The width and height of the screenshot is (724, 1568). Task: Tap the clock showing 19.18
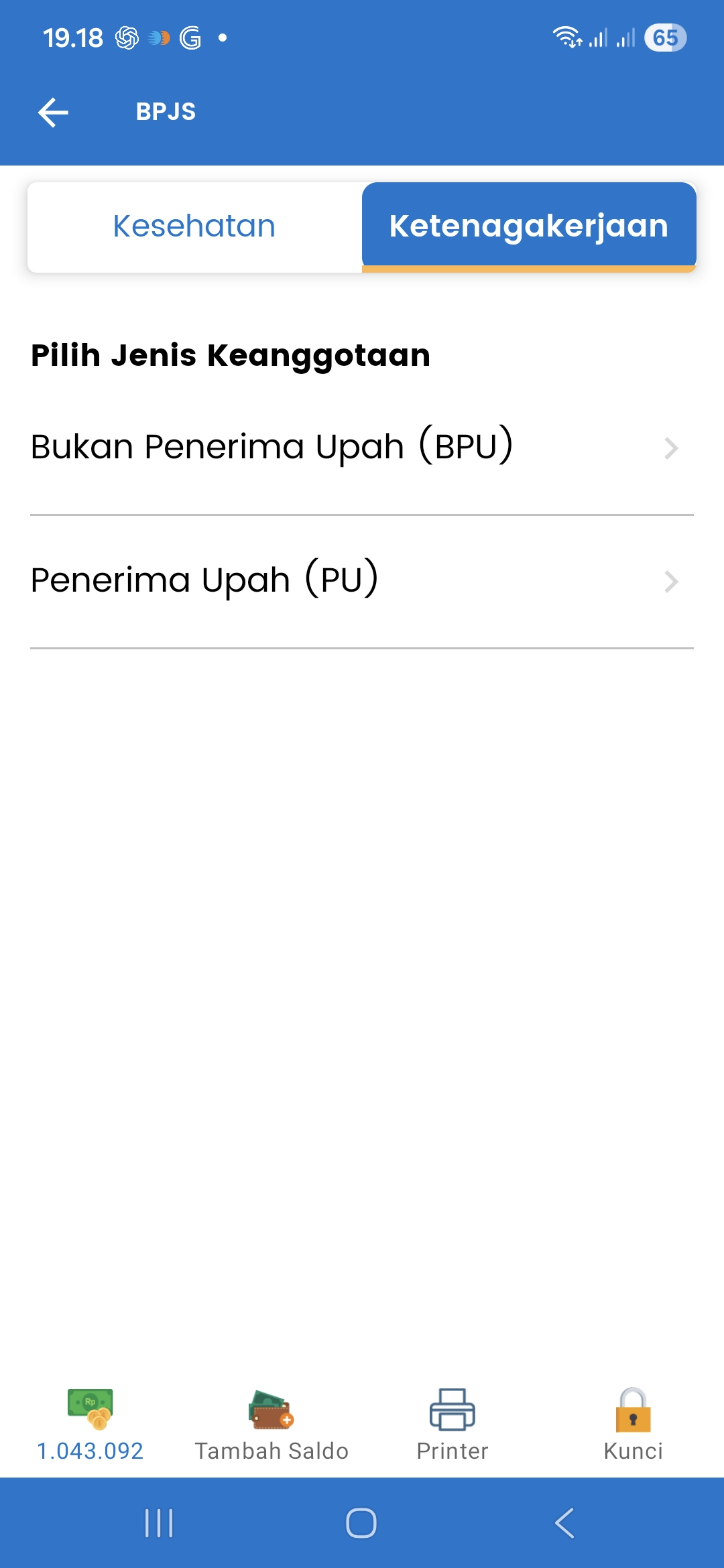74,37
